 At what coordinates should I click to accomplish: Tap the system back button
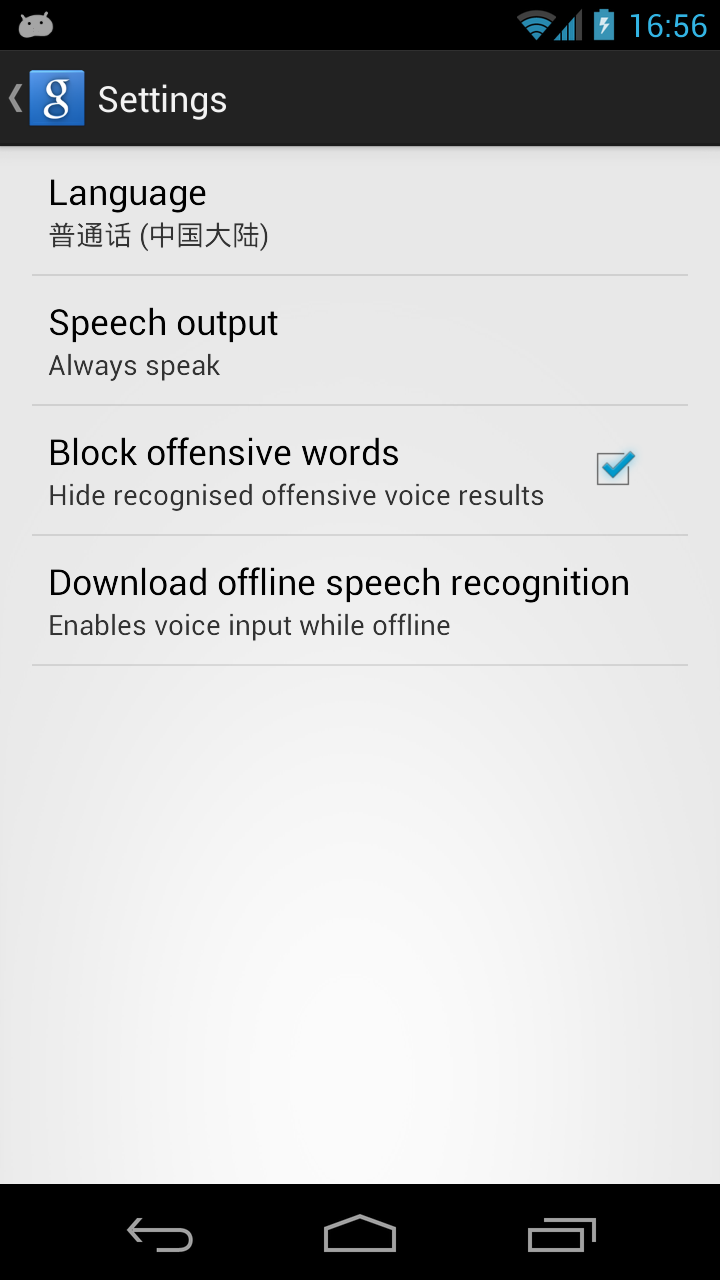(x=160, y=1235)
